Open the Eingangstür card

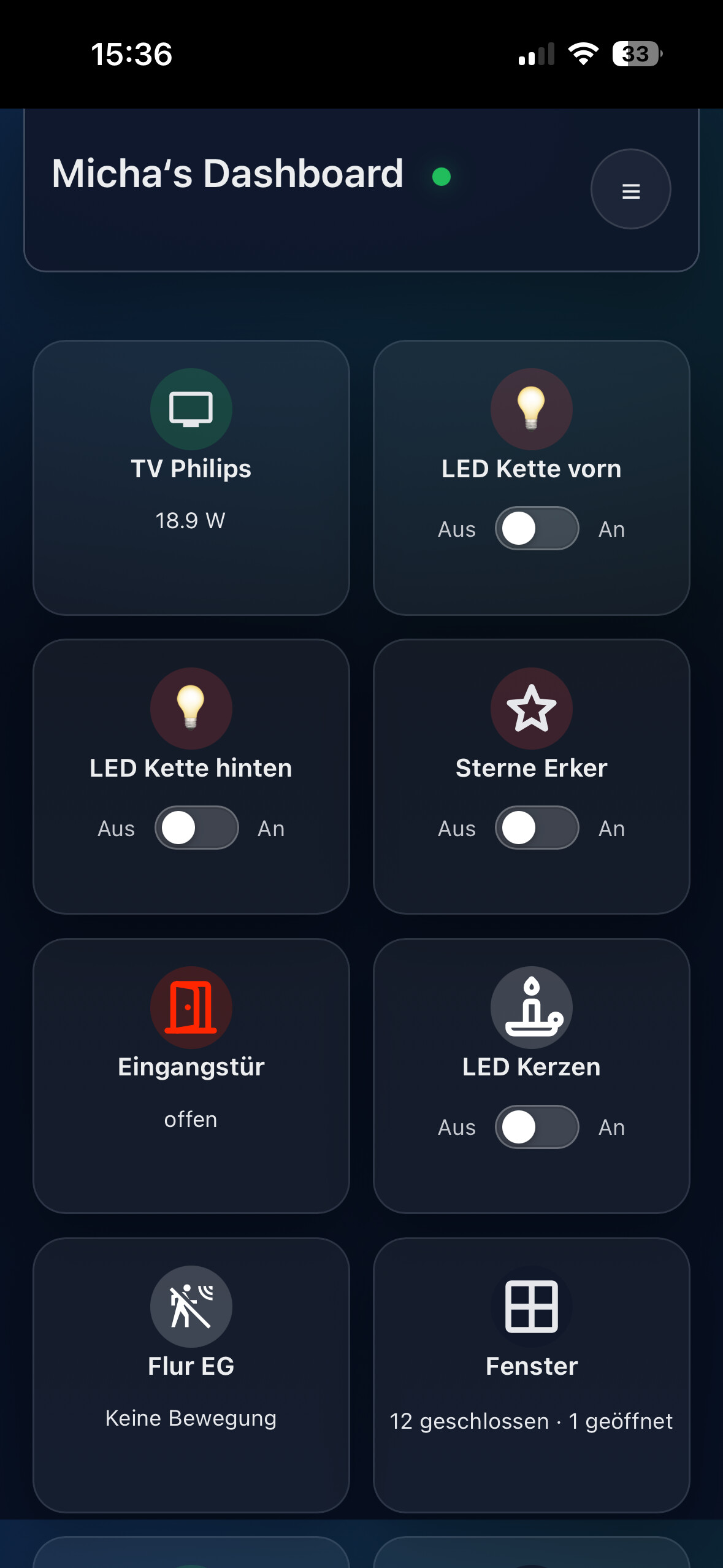click(191, 1075)
